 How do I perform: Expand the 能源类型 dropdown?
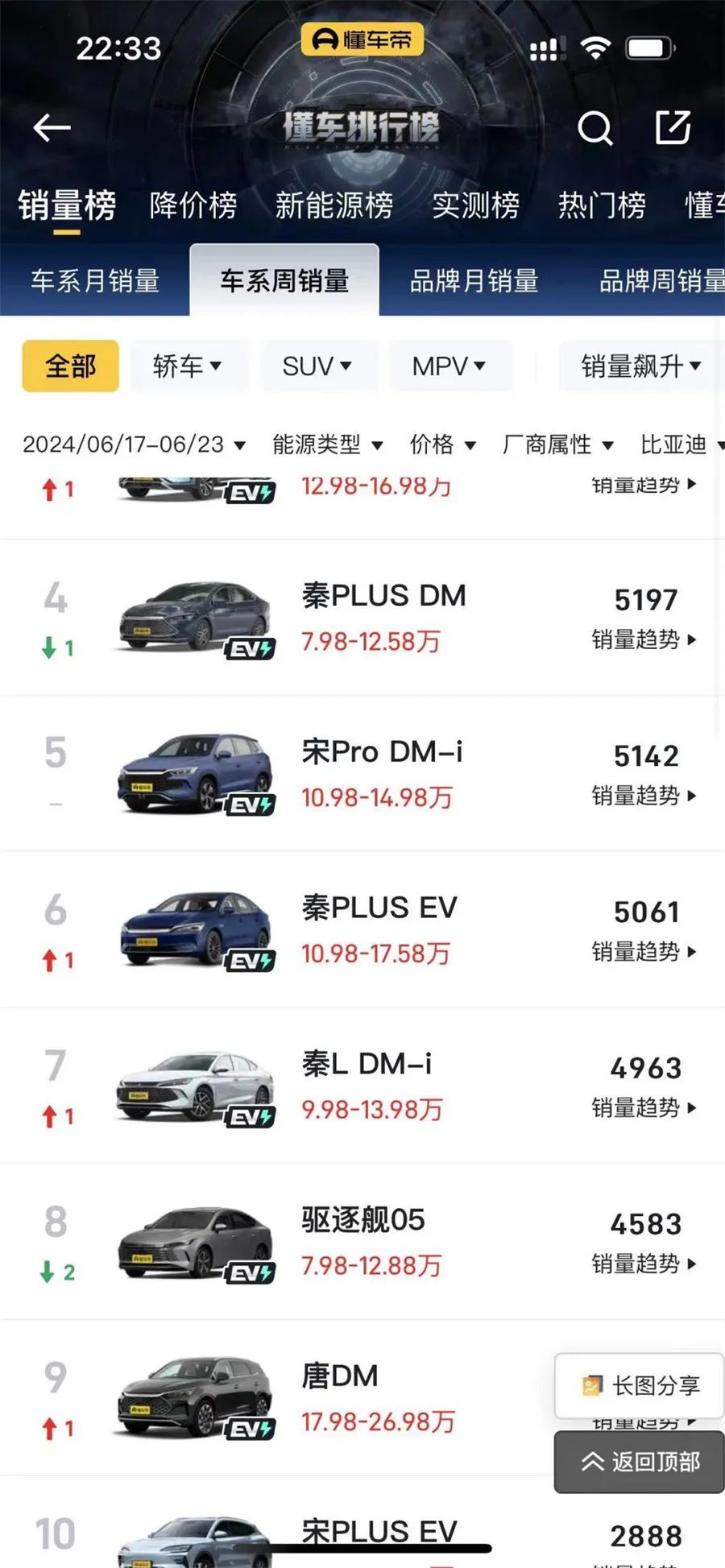click(x=327, y=445)
